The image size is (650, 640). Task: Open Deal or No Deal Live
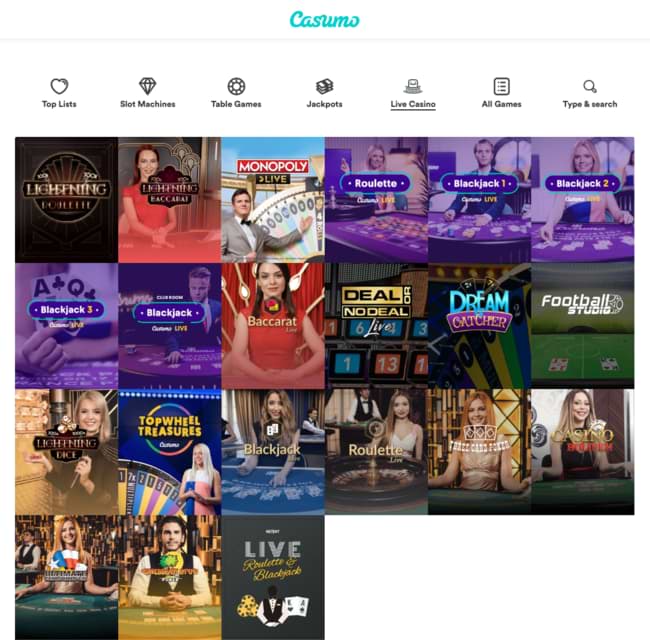click(x=375, y=325)
